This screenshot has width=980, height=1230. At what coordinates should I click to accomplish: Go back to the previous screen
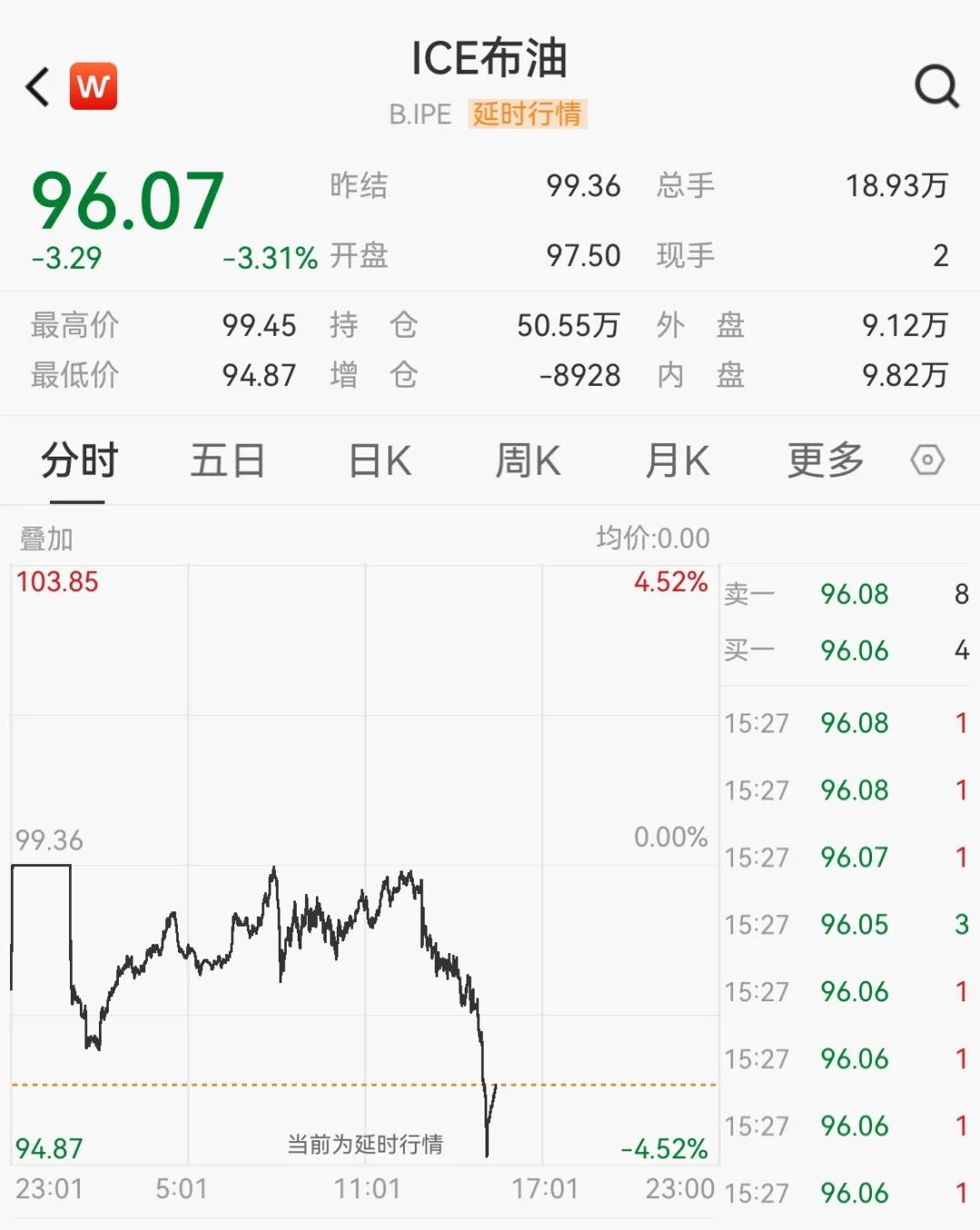point(38,87)
